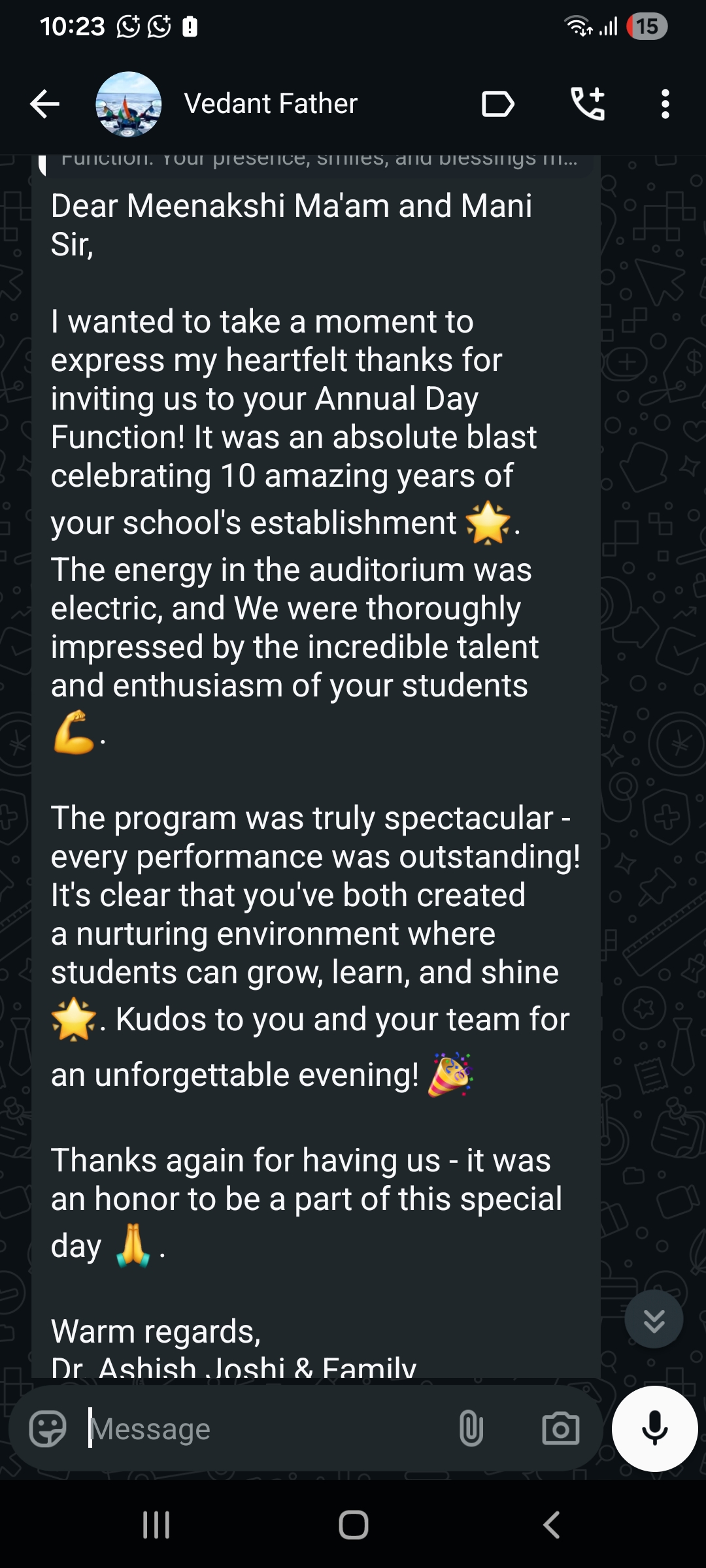Viewport: 706px width, 1568px height.
Task: Attach a file to the chat
Action: [471, 1429]
